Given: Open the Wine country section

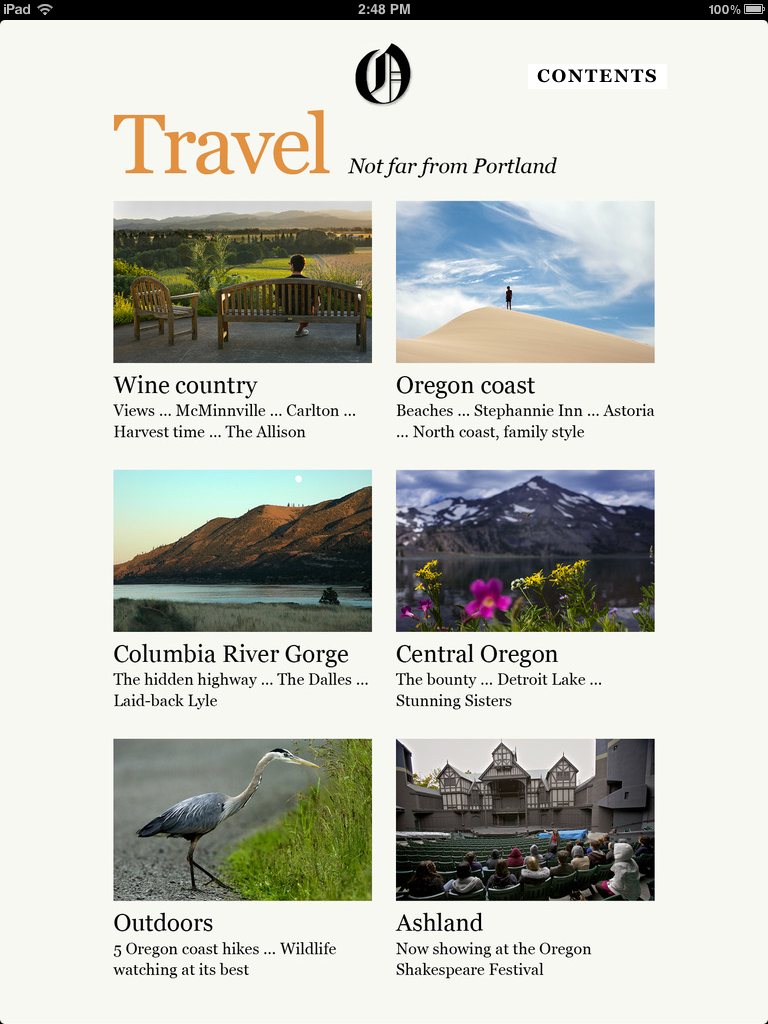Looking at the screenshot, I should click(x=242, y=282).
